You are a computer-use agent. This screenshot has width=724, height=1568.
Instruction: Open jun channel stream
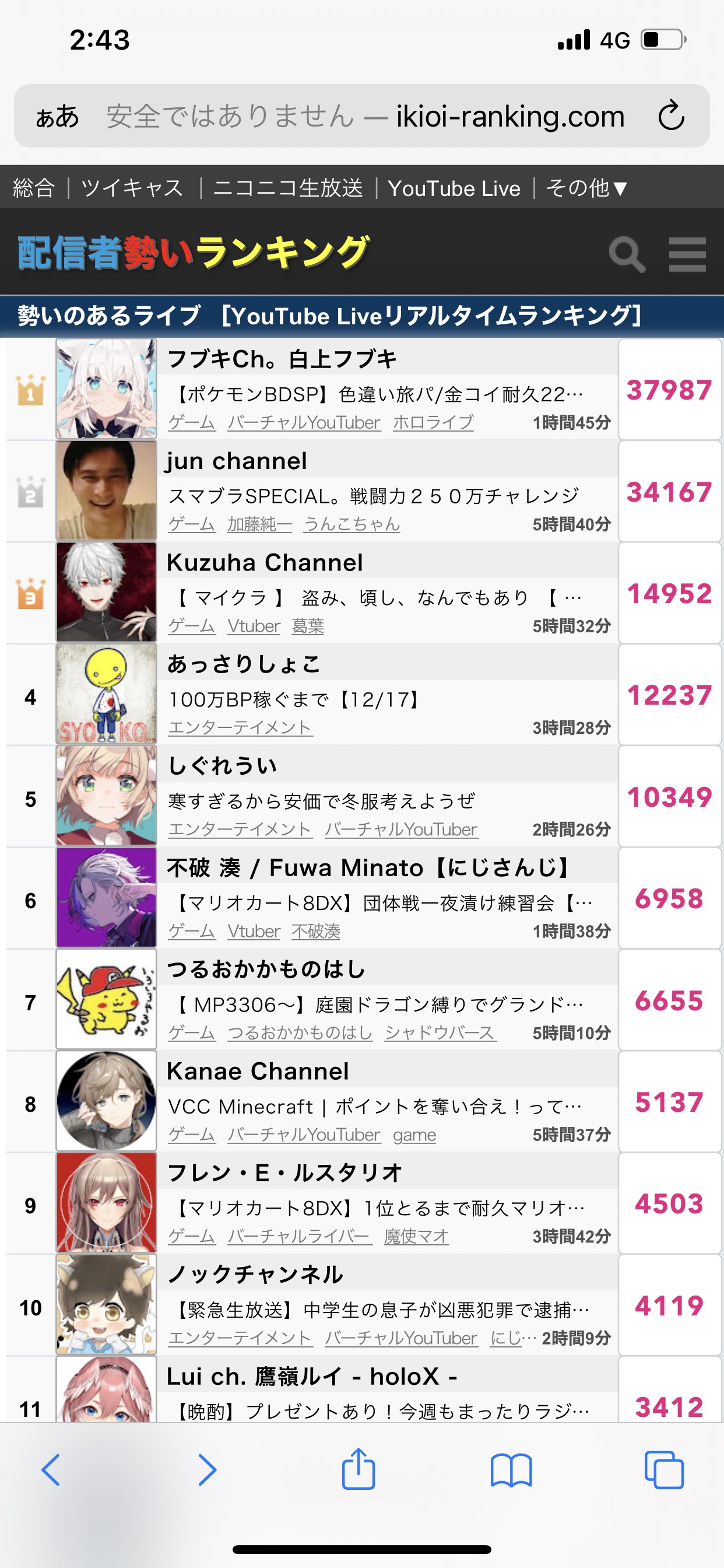click(x=237, y=461)
